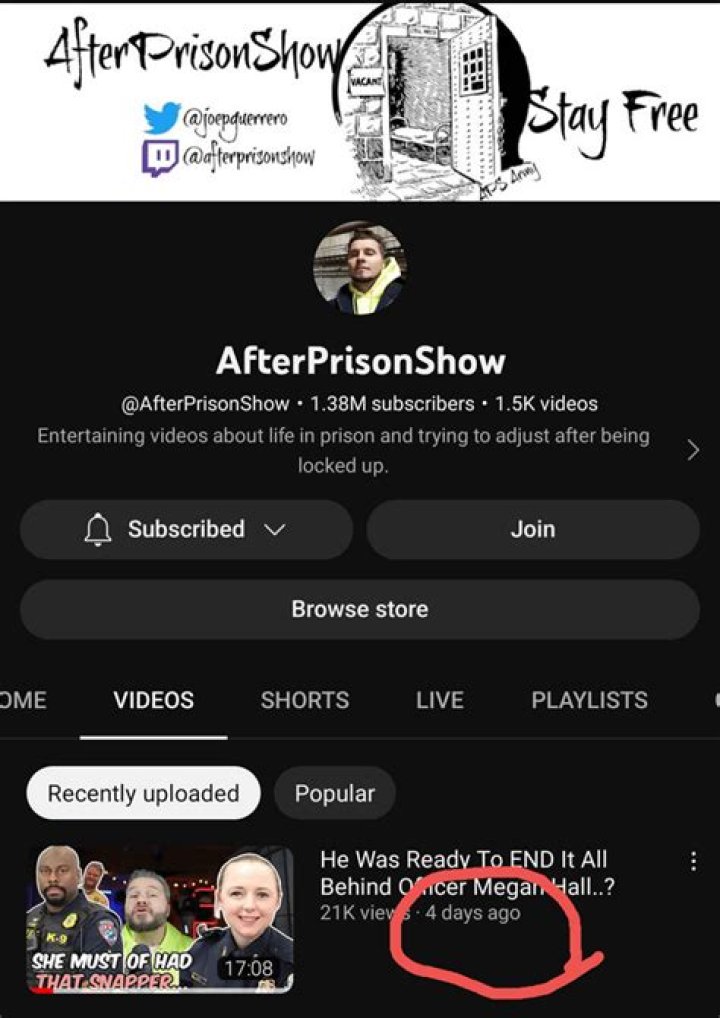Switch to the Shorts tab
Image resolution: width=720 pixels, height=1018 pixels.
tap(305, 700)
